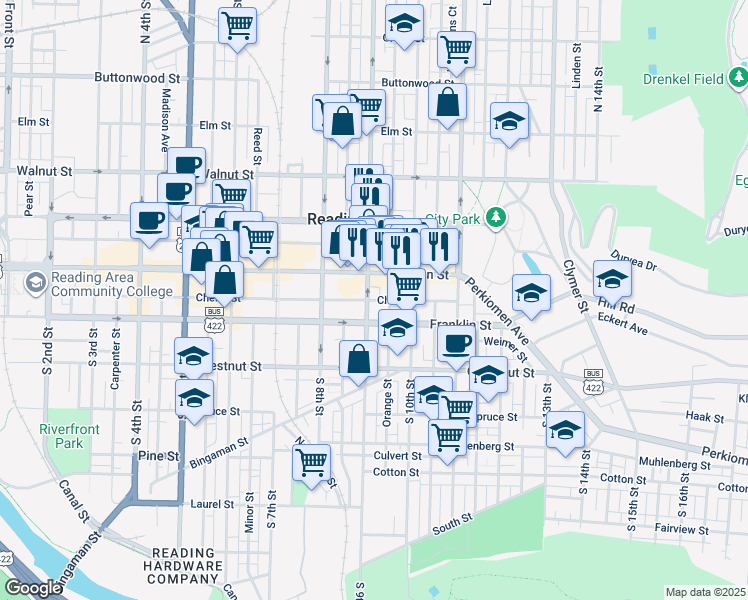748x600 pixels.
Task: Tap the school marker near Pine St
Action: pyautogui.click(x=194, y=399)
